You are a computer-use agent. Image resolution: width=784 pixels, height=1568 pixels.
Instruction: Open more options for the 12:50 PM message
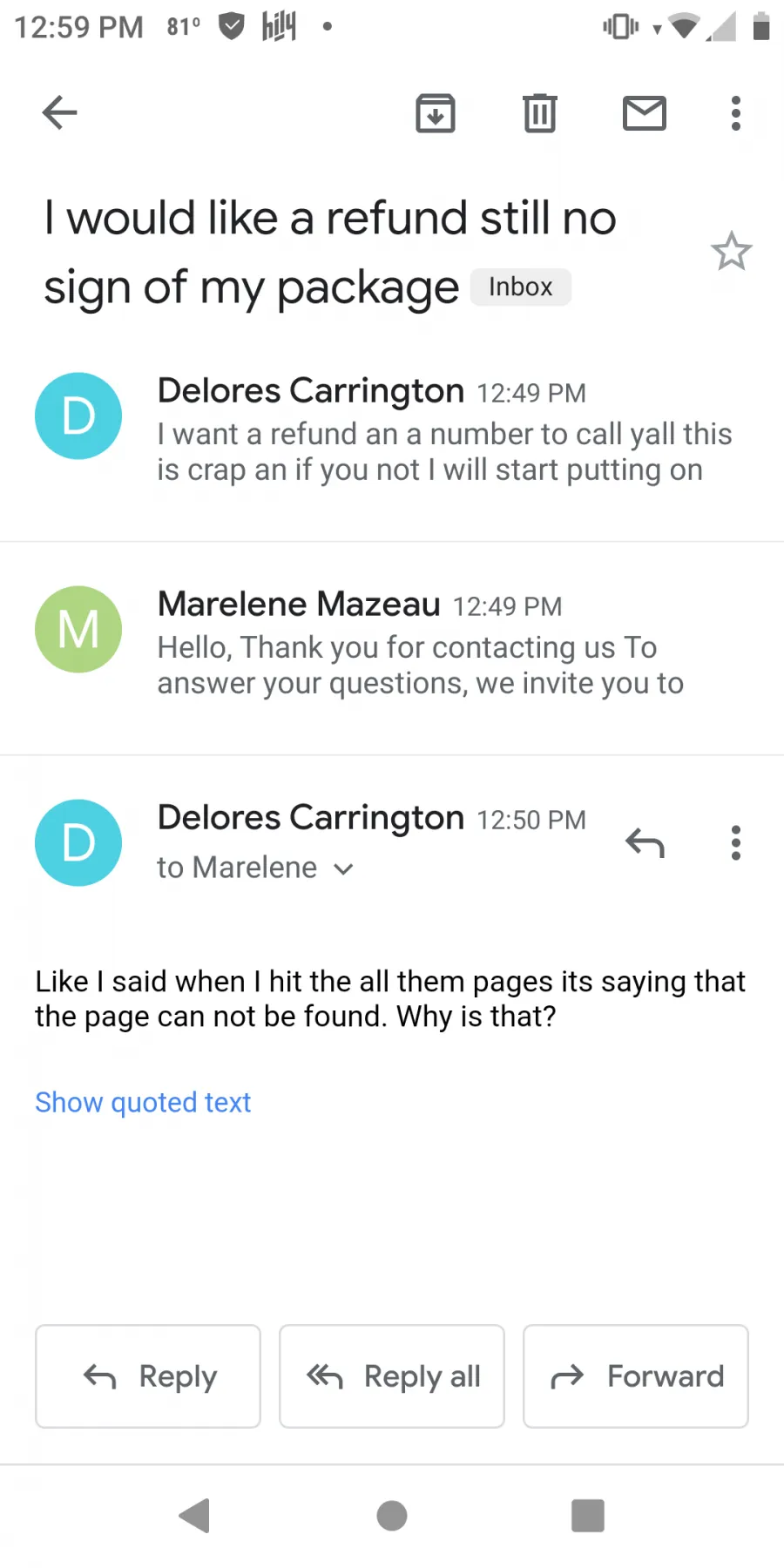736,843
